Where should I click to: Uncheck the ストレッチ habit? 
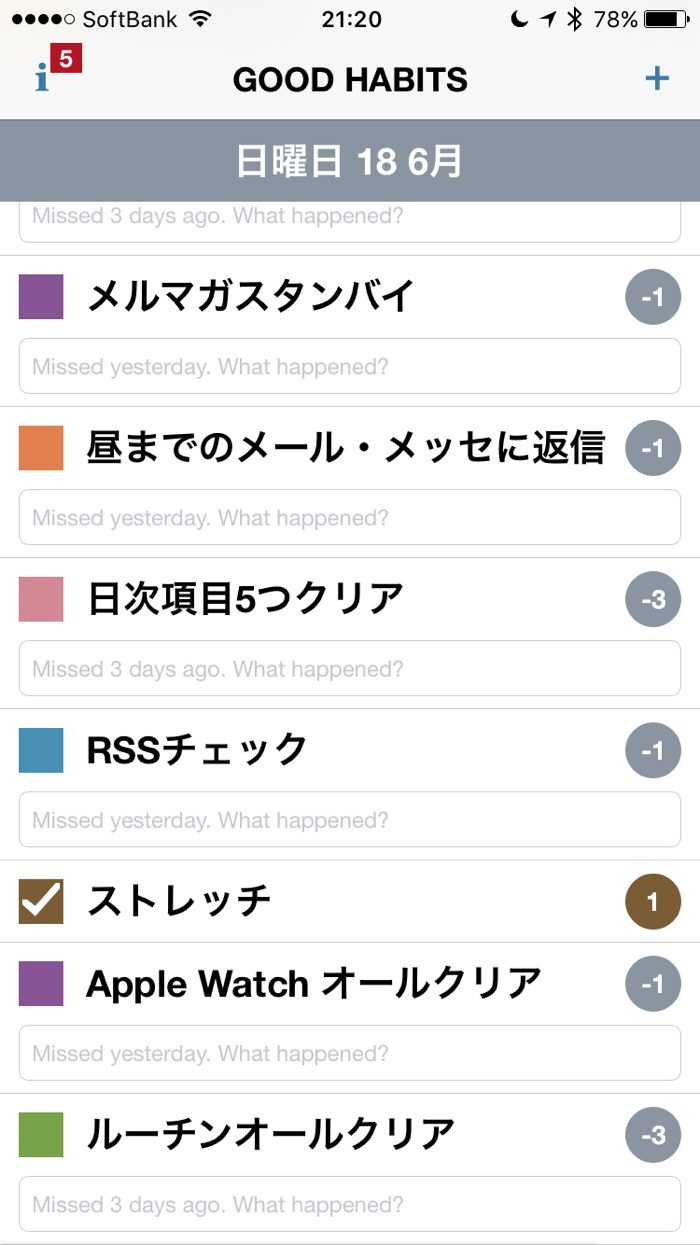41,902
